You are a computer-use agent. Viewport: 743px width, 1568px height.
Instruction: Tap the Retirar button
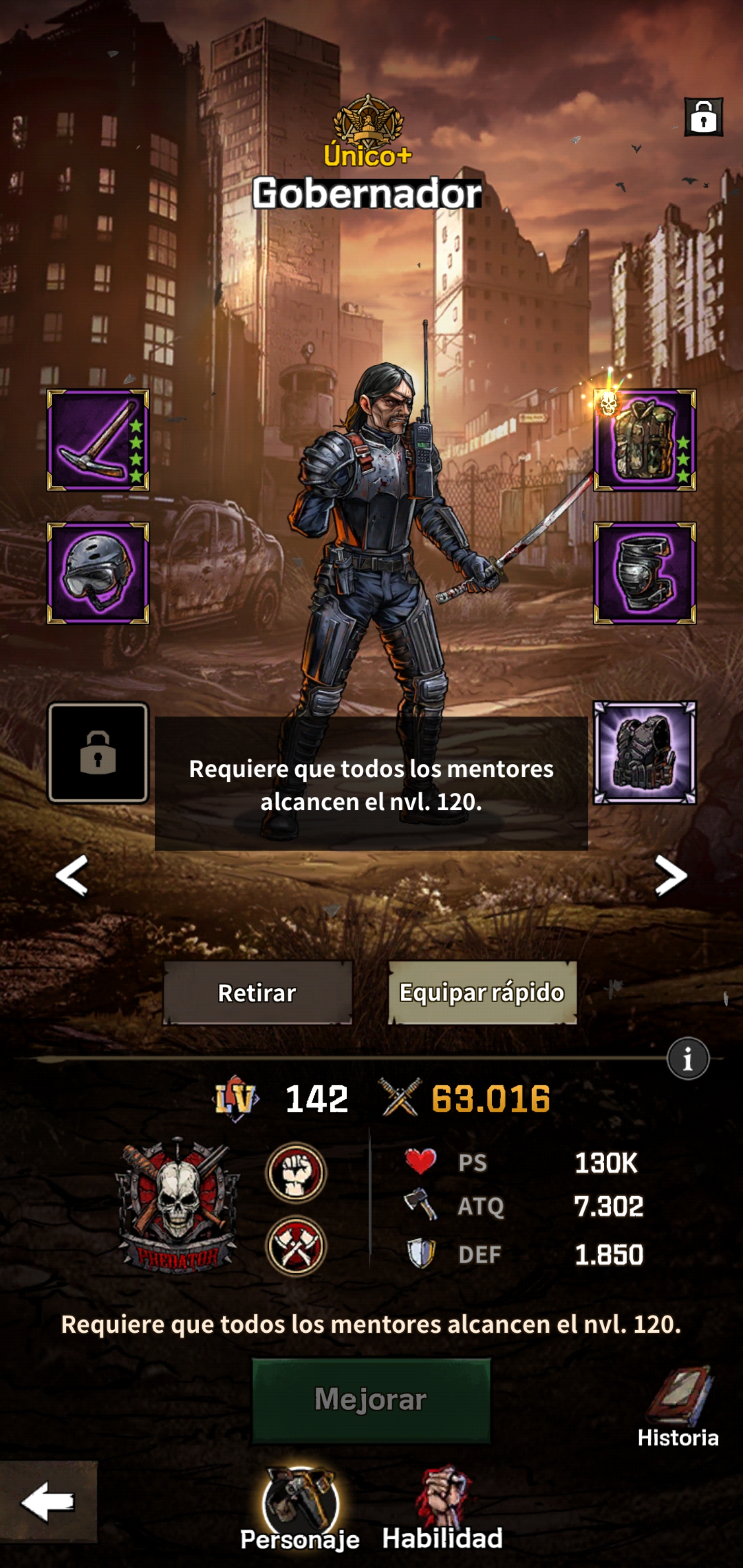pos(257,993)
